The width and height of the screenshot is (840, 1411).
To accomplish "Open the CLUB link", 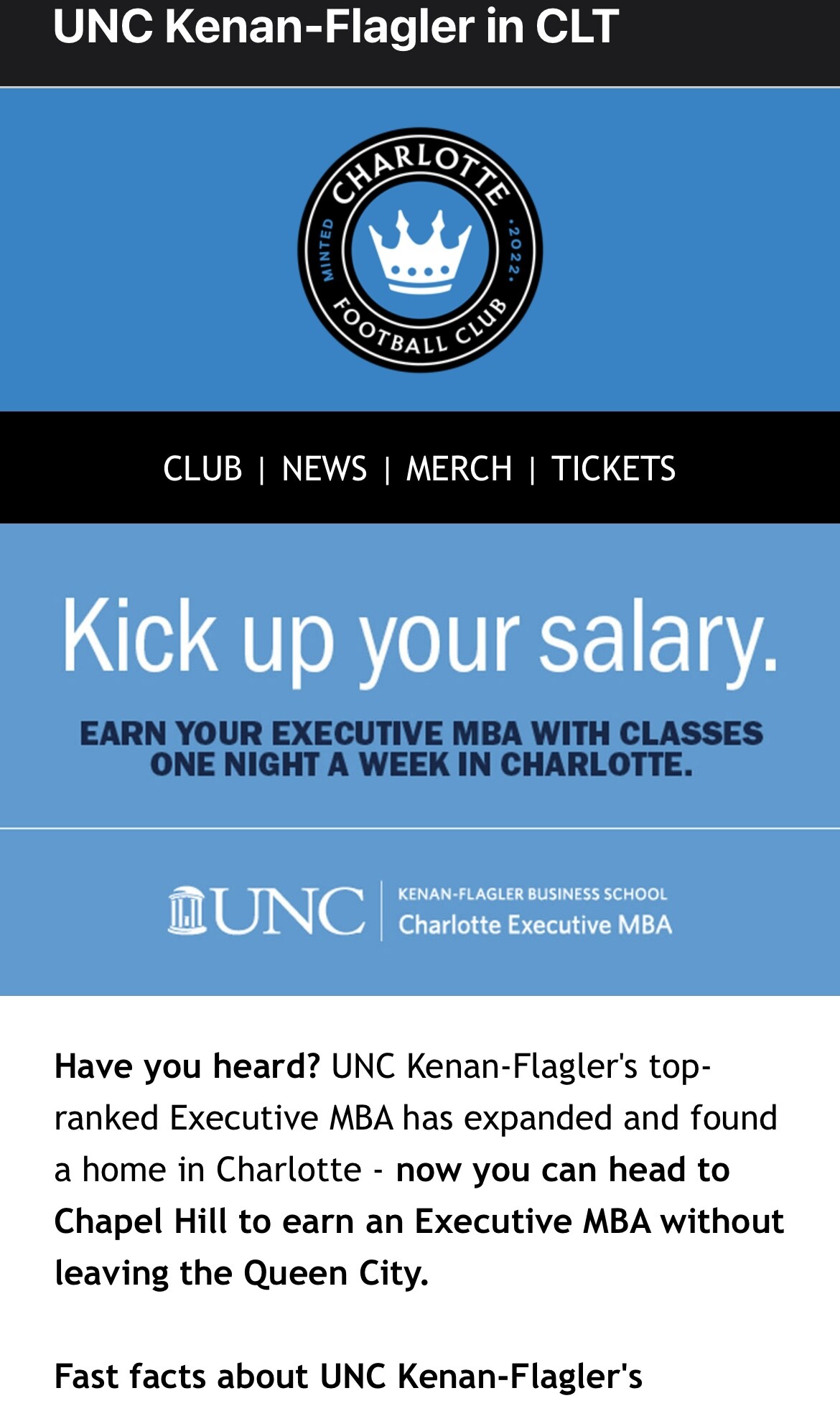I will pyautogui.click(x=202, y=469).
